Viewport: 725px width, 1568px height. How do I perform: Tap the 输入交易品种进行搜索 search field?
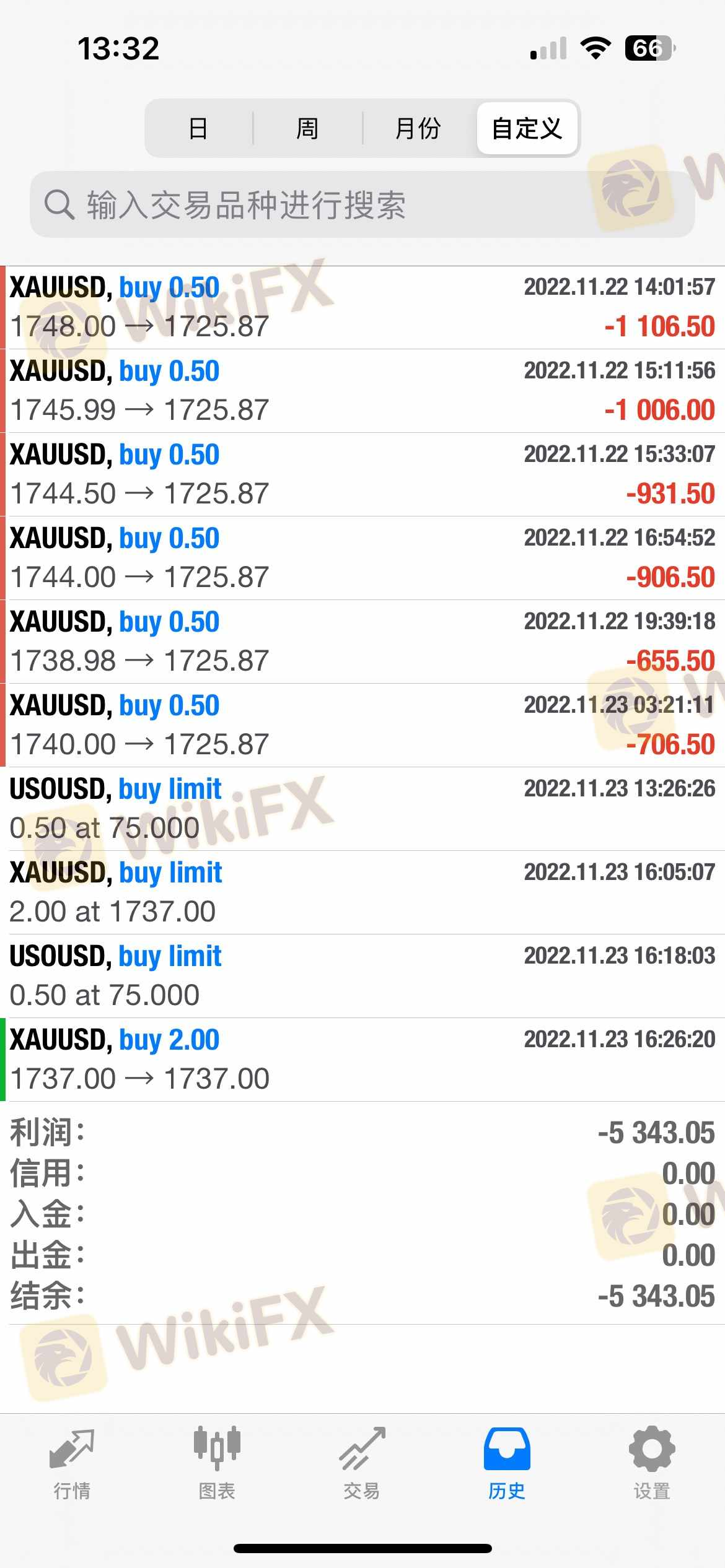(362, 205)
